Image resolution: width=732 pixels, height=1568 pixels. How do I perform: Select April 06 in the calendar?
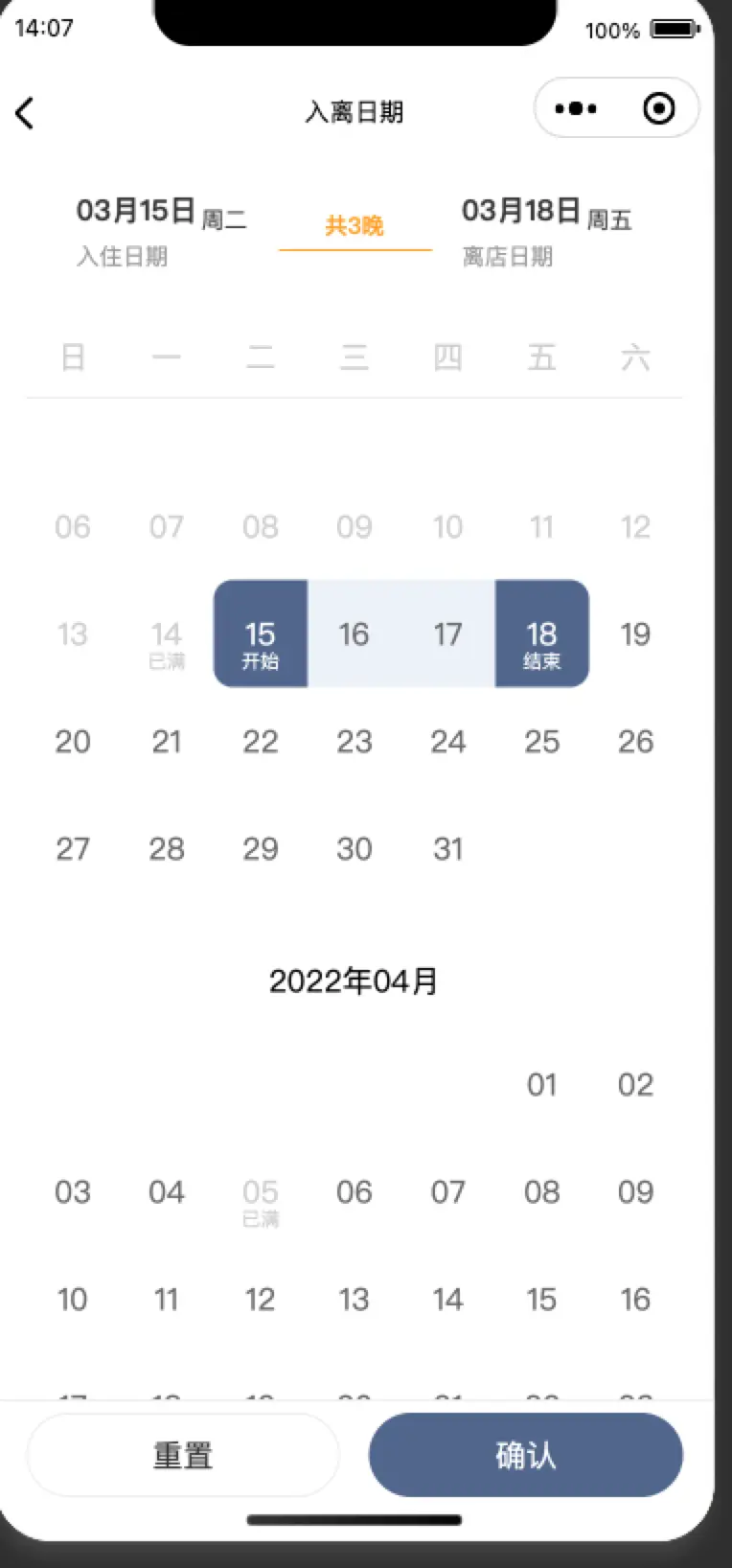(354, 1192)
